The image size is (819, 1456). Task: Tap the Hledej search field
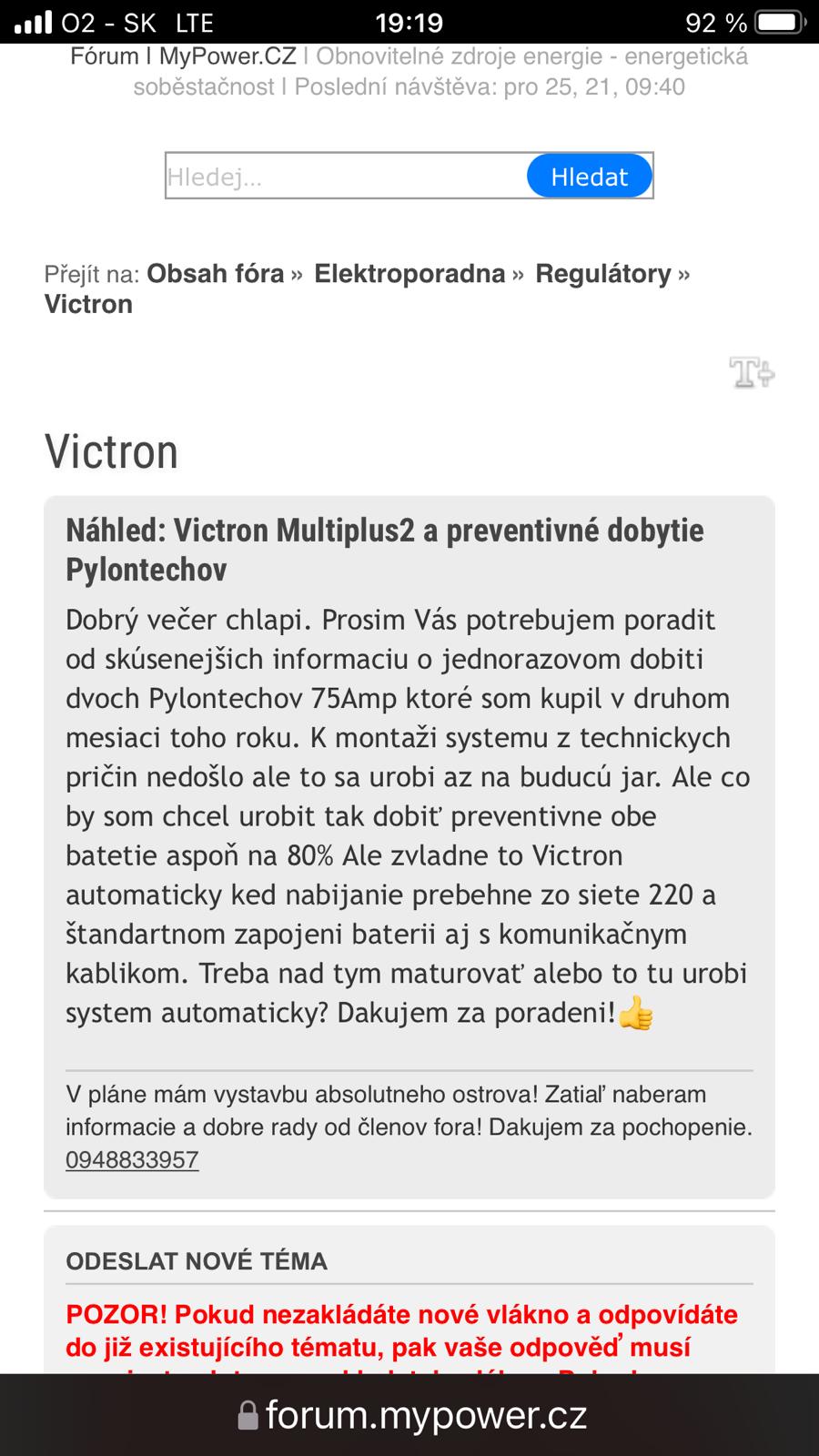(346, 177)
